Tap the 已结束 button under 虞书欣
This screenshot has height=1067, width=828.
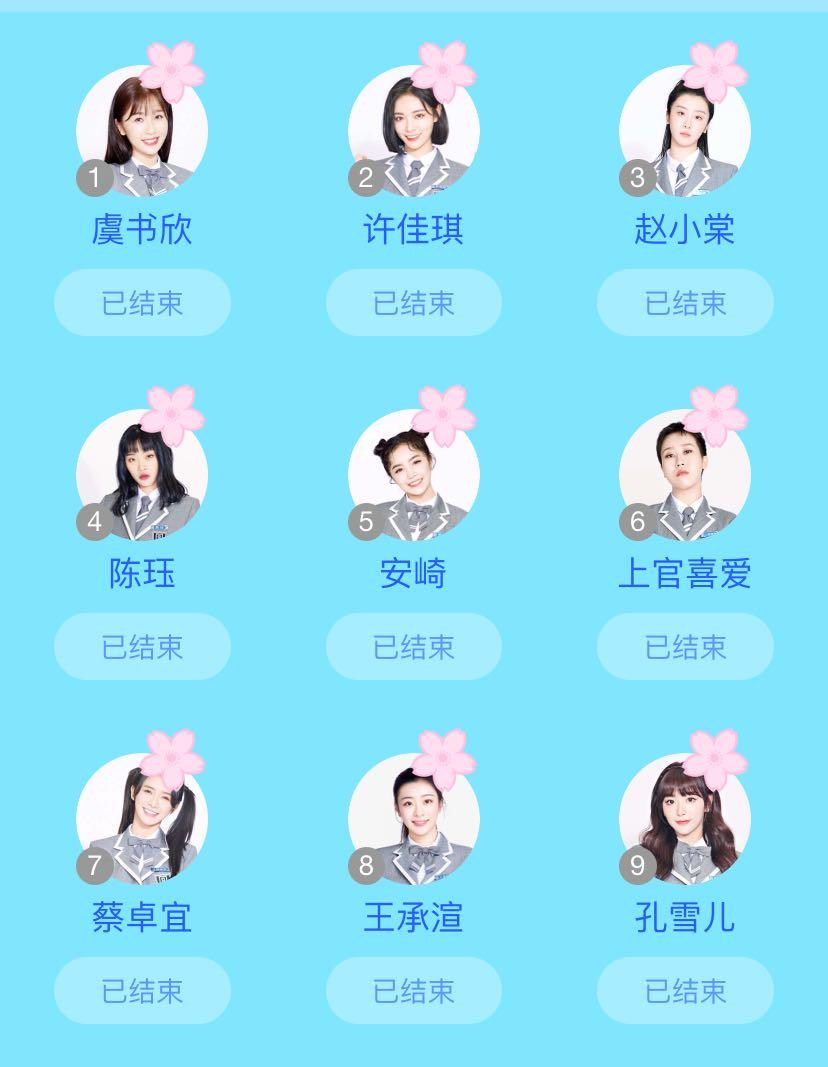click(x=142, y=302)
